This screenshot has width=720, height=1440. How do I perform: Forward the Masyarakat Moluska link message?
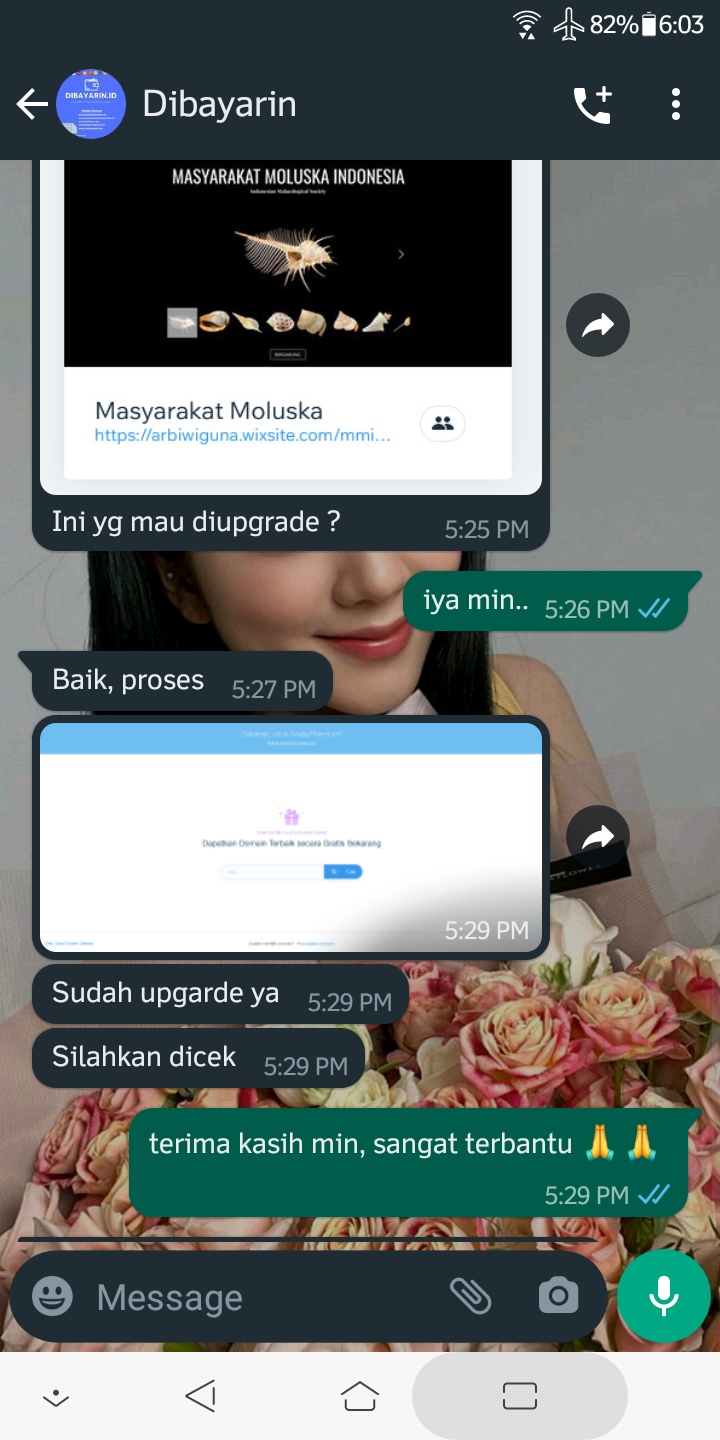[x=598, y=324]
